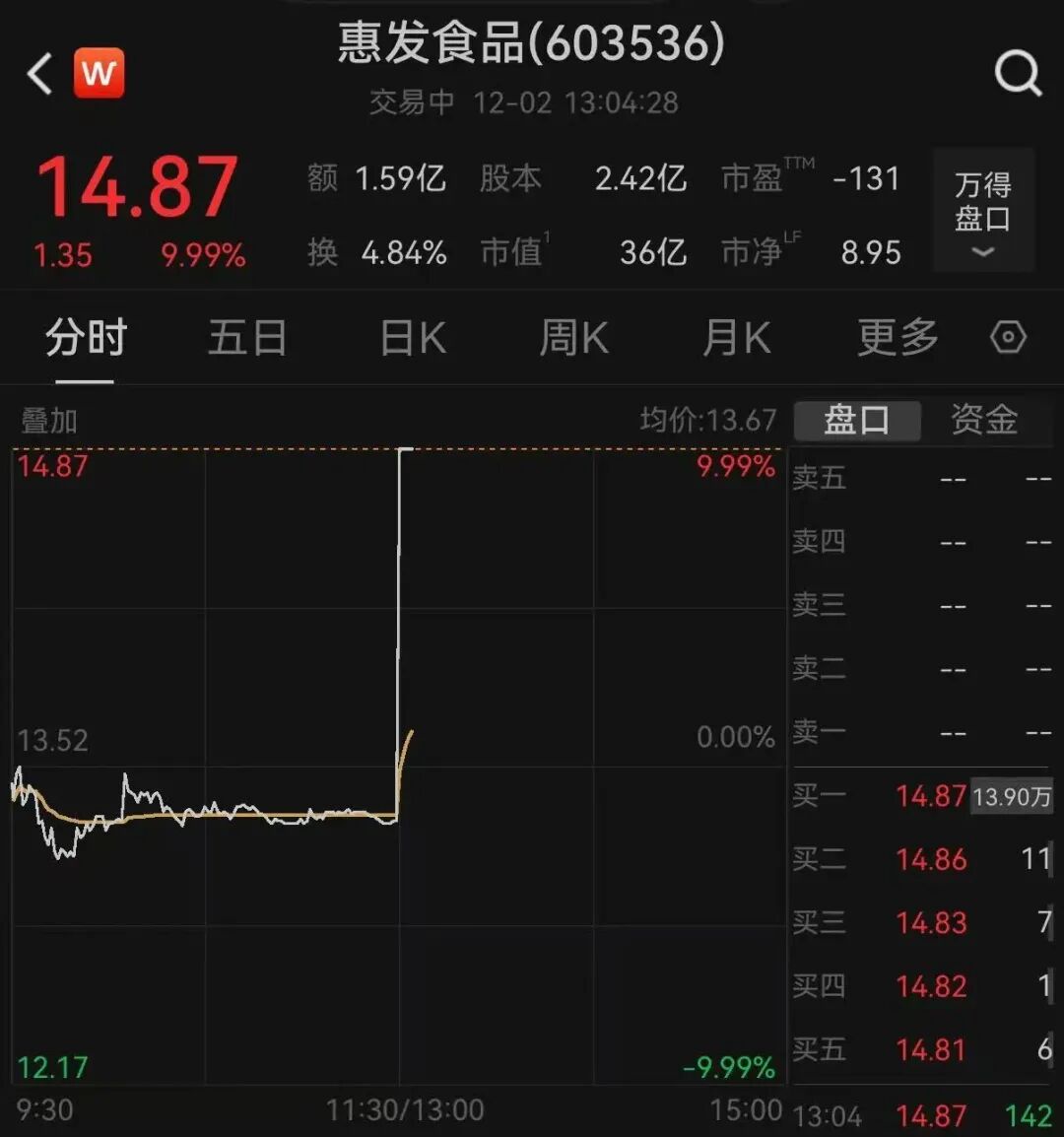Select the 盘口 panel tab
1064x1137 pixels.
click(x=856, y=420)
